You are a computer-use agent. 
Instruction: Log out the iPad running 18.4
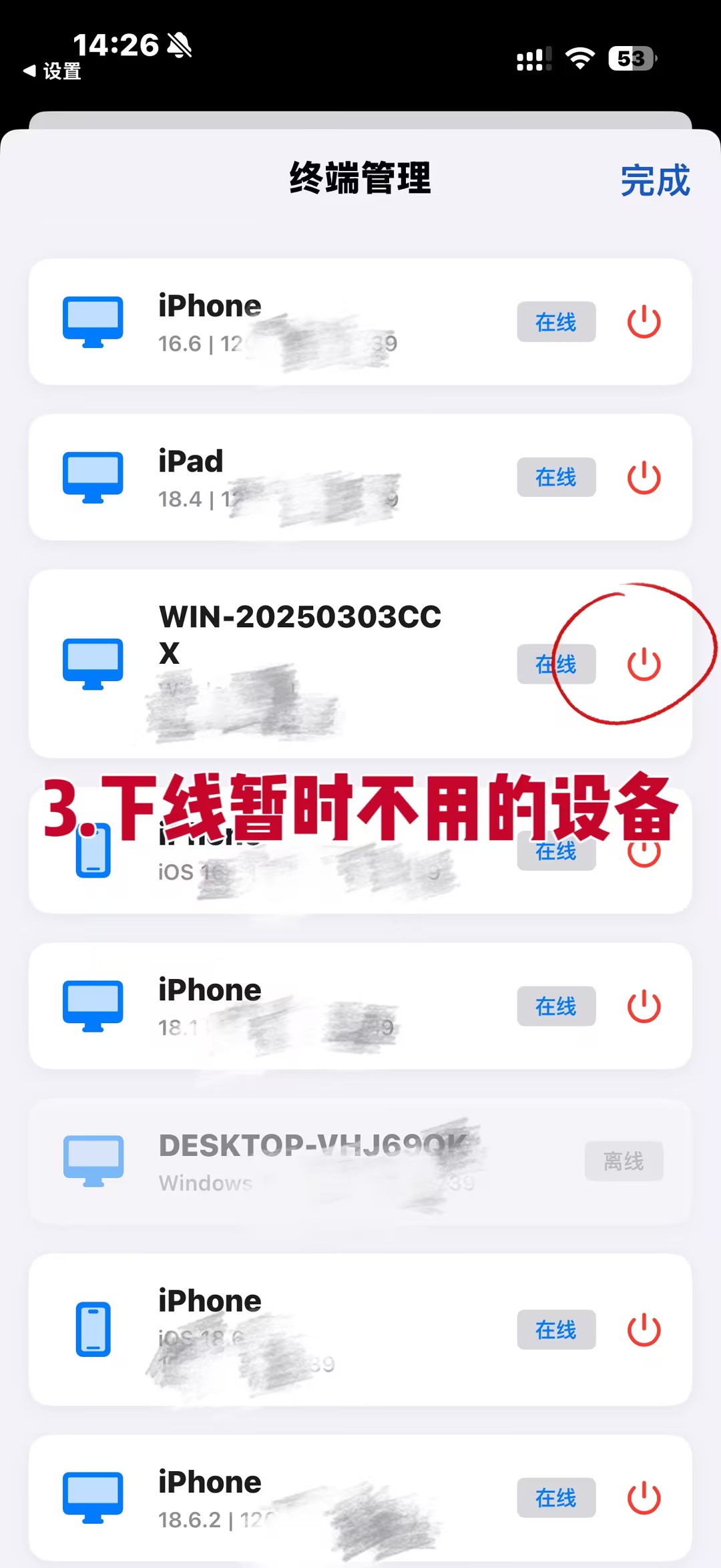point(644,477)
